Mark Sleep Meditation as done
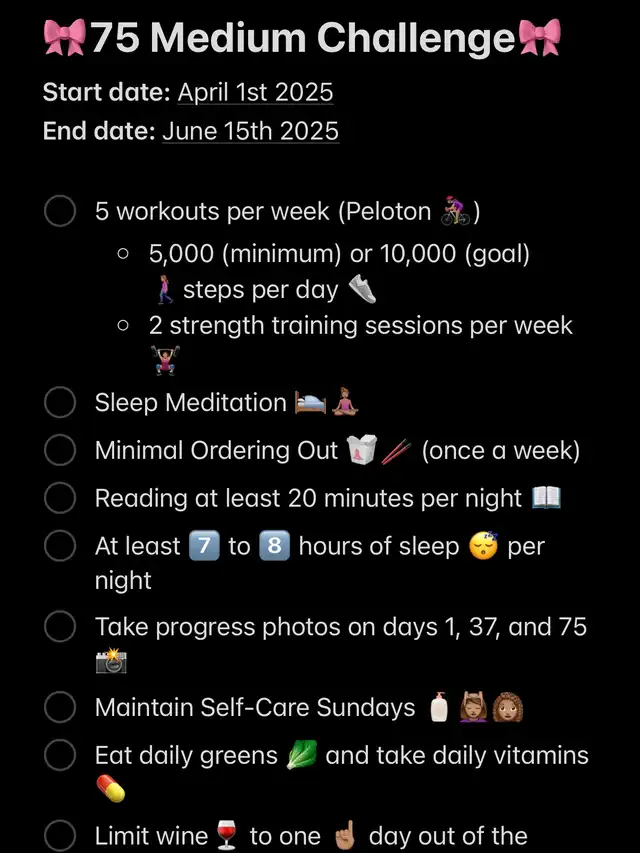 (60, 403)
